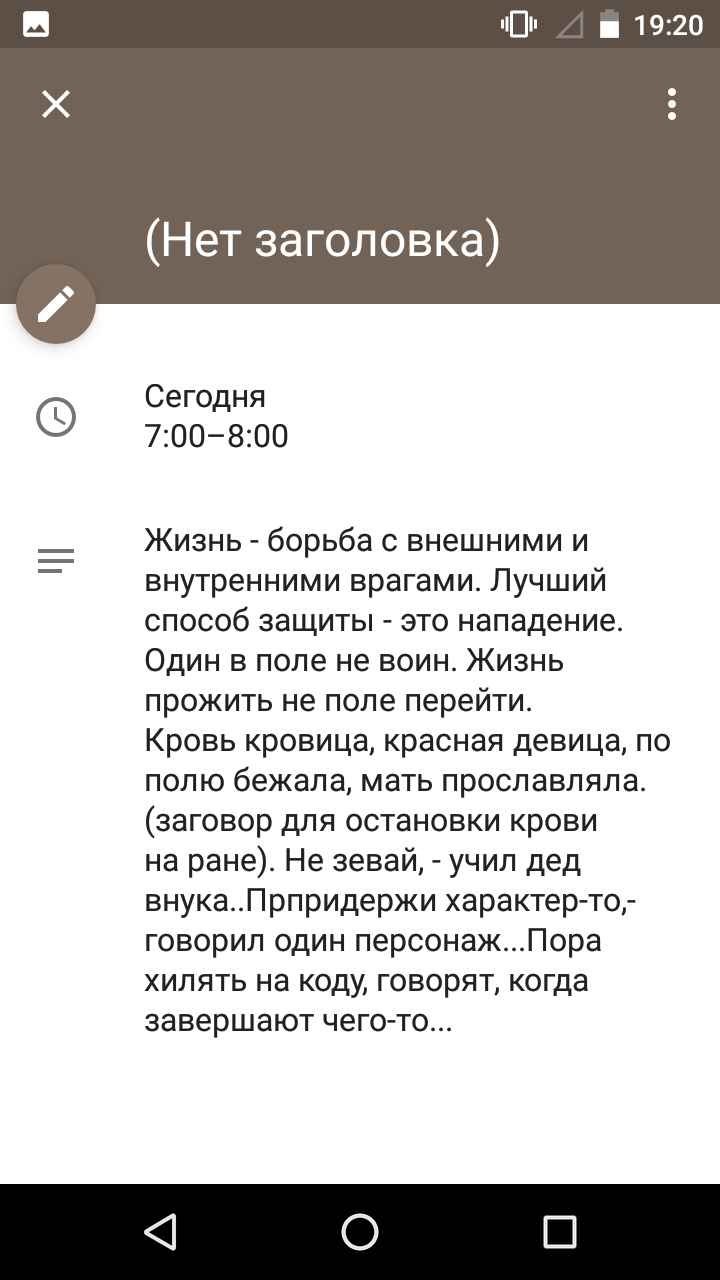Tap the system back button
Screen dimensions: 720x1280
(160, 1232)
